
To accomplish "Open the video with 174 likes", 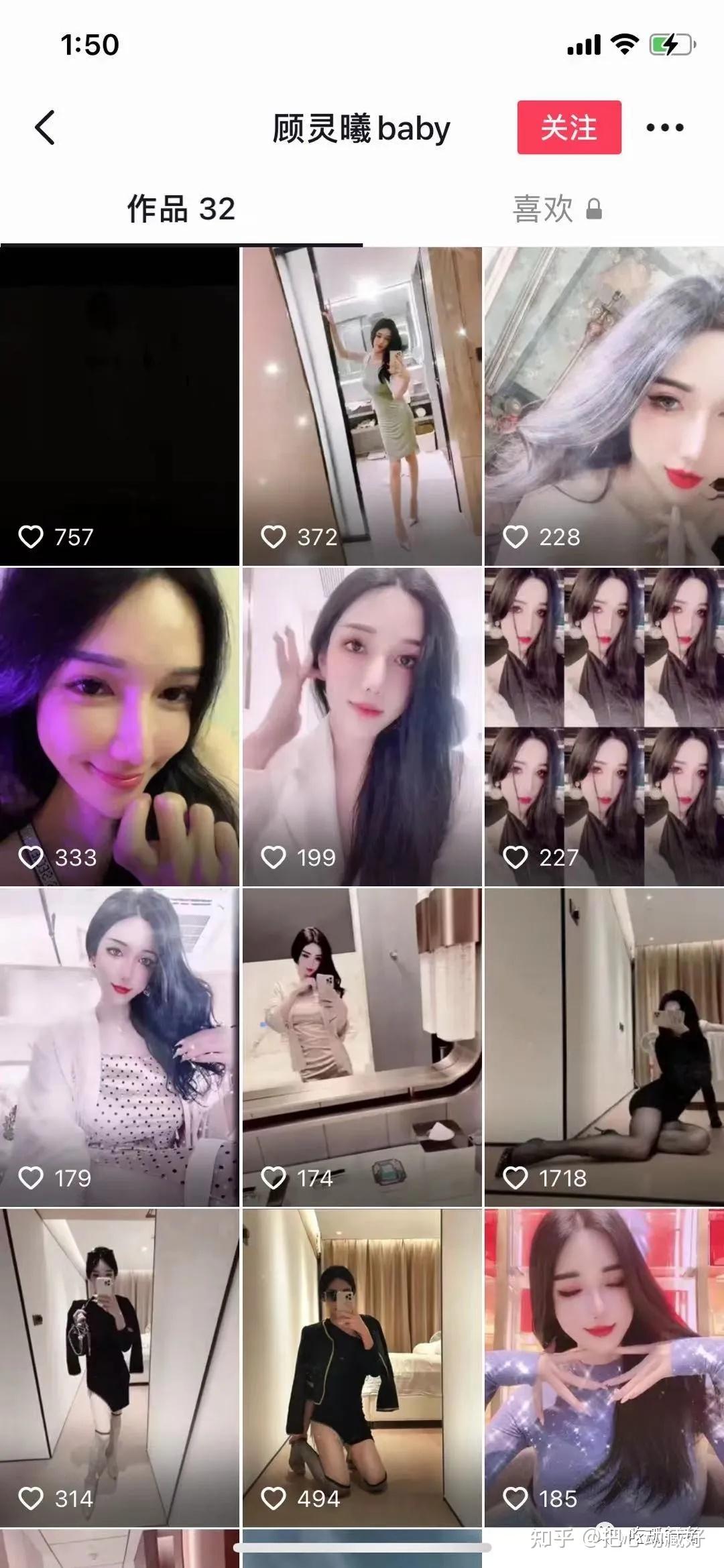I will pyautogui.click(x=362, y=1047).
